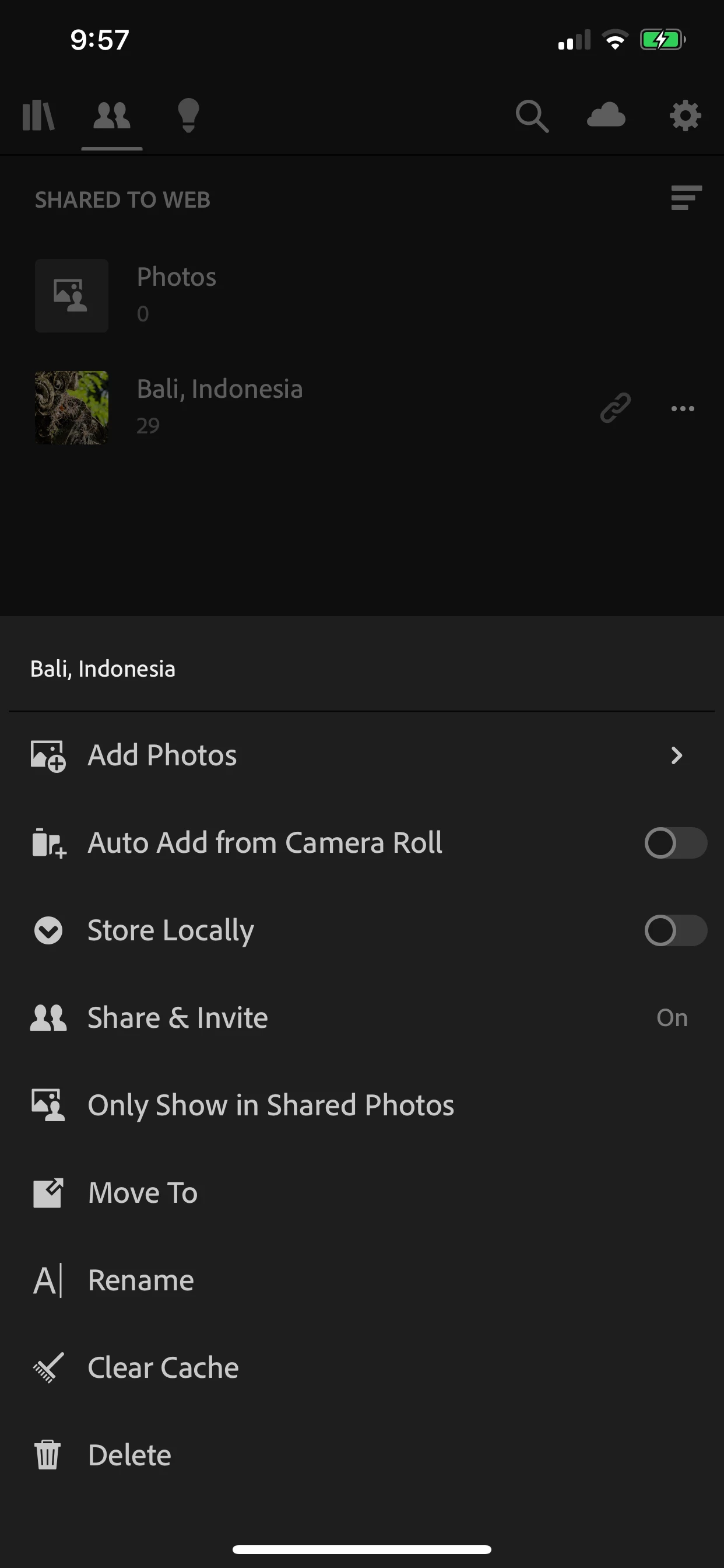Check cloud sync status
Screen dimensions: 724x1568
606,115
